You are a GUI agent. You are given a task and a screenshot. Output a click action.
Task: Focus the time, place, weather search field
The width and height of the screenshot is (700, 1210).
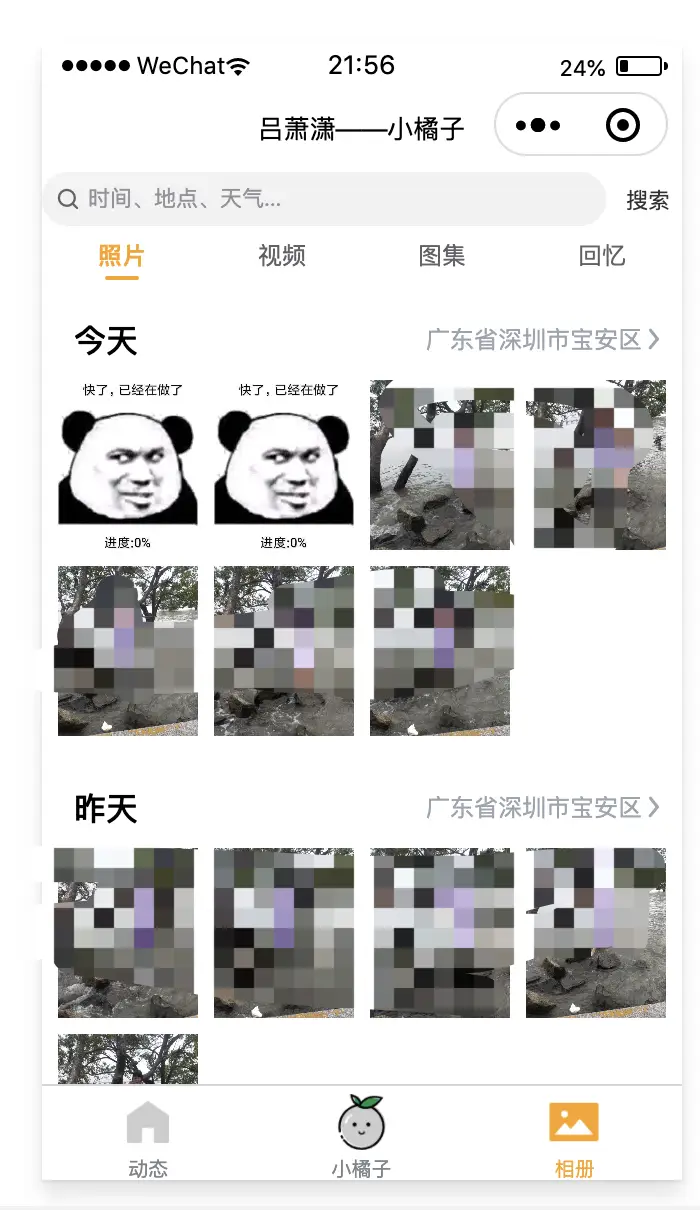tap(324, 199)
